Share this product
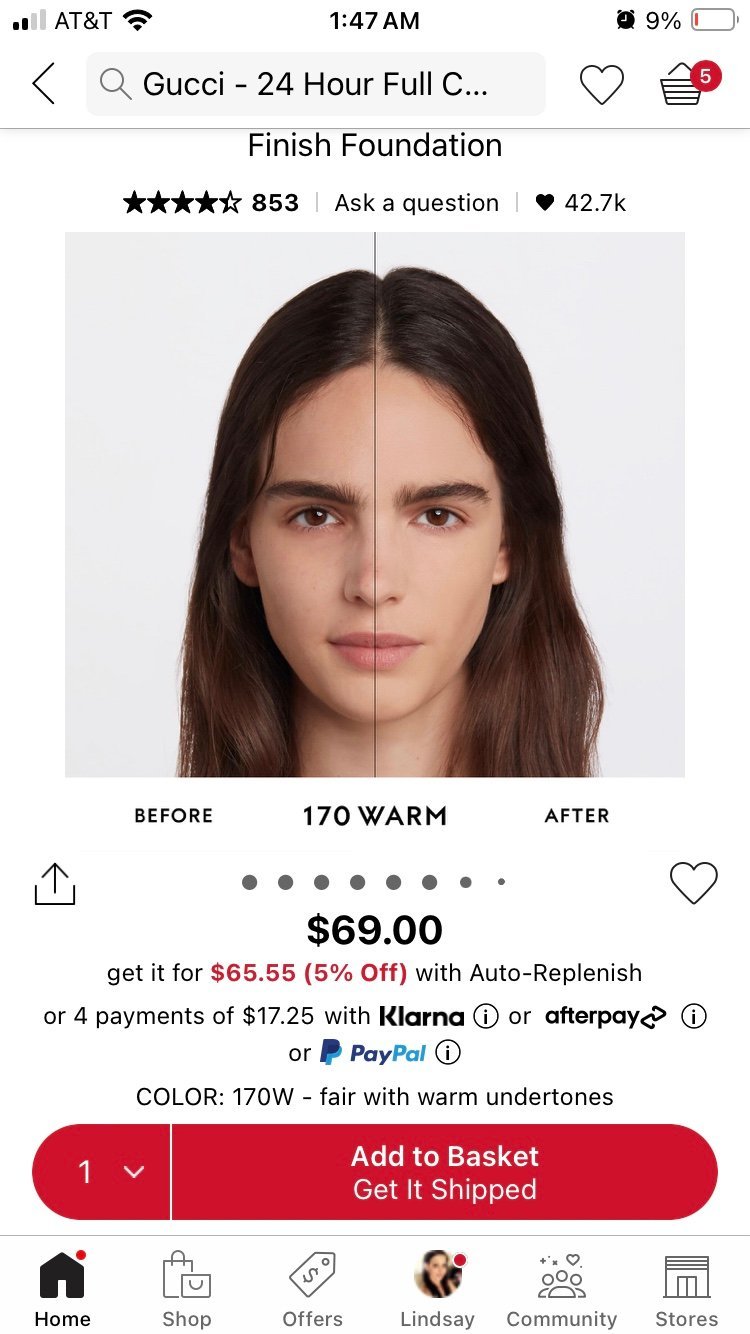Image resolution: width=750 pixels, height=1334 pixels. pyautogui.click(x=55, y=884)
